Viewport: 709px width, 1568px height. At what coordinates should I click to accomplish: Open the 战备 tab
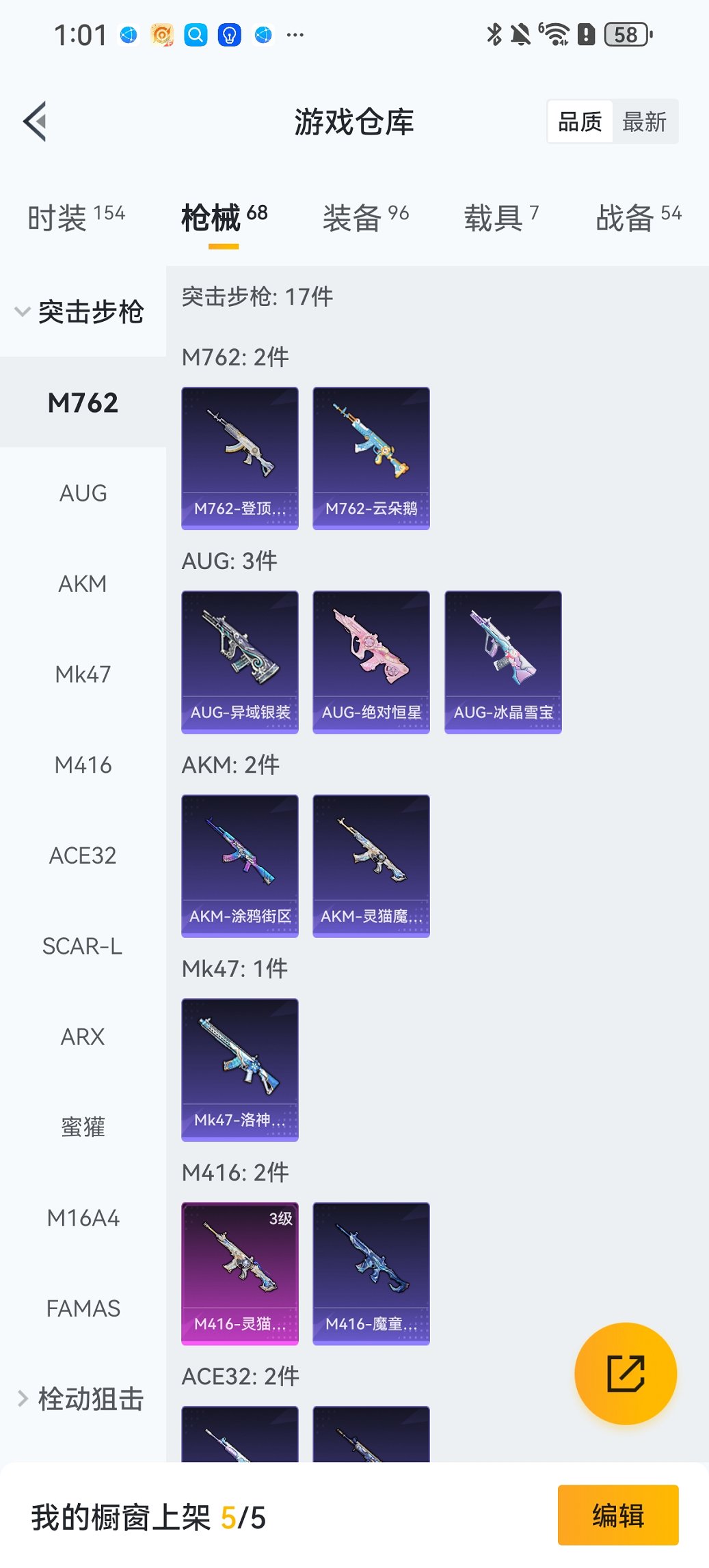[637, 218]
